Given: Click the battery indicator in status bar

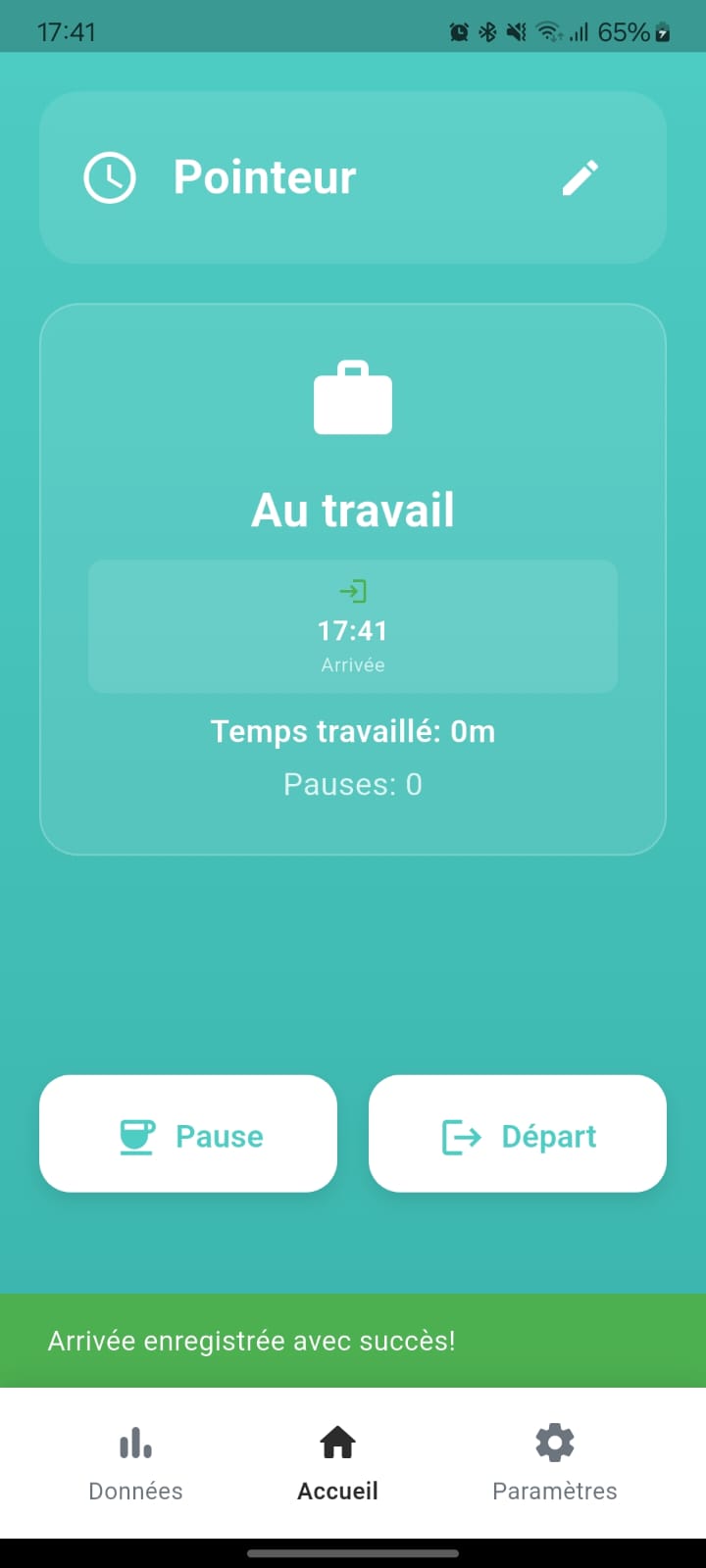Looking at the screenshot, I should [662, 32].
